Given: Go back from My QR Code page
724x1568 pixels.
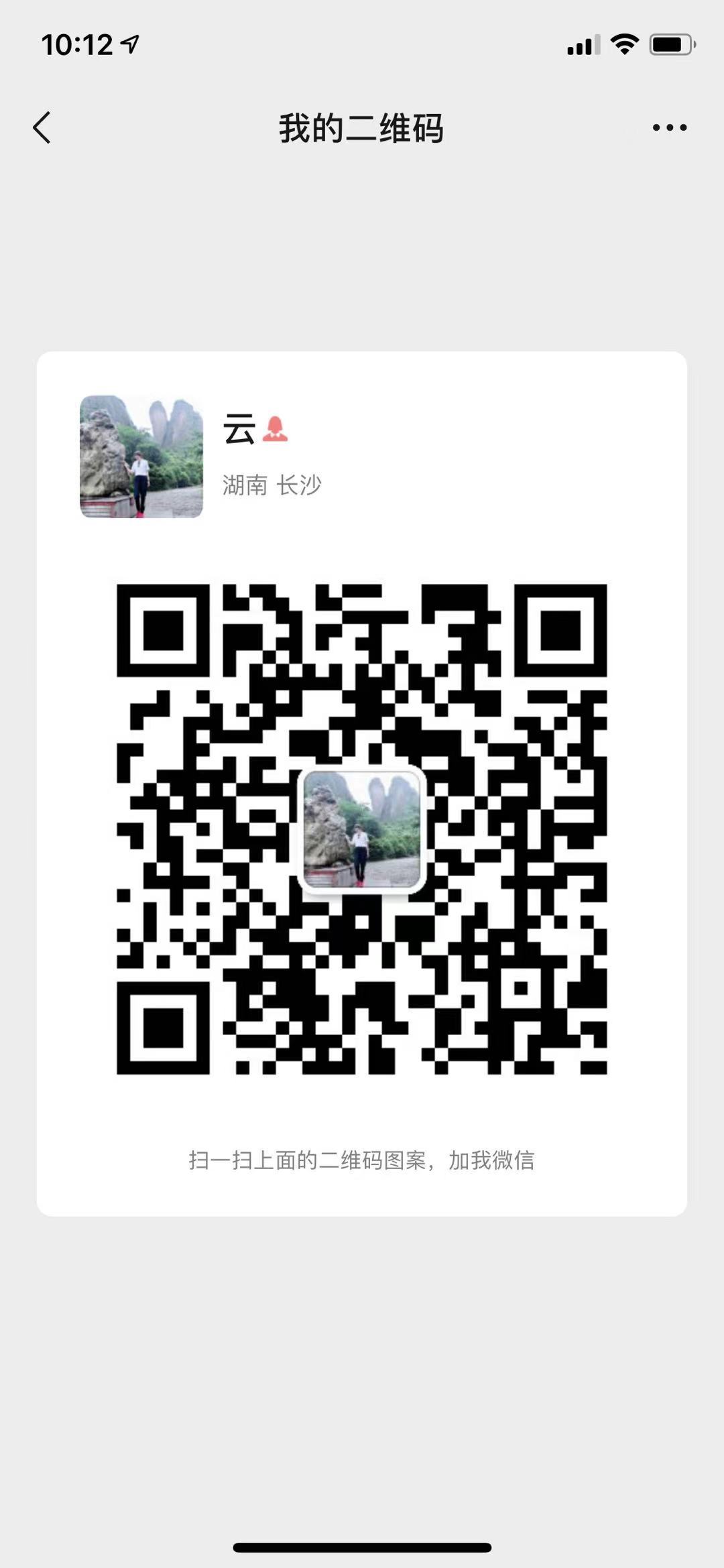Looking at the screenshot, I should pyautogui.click(x=42, y=127).
